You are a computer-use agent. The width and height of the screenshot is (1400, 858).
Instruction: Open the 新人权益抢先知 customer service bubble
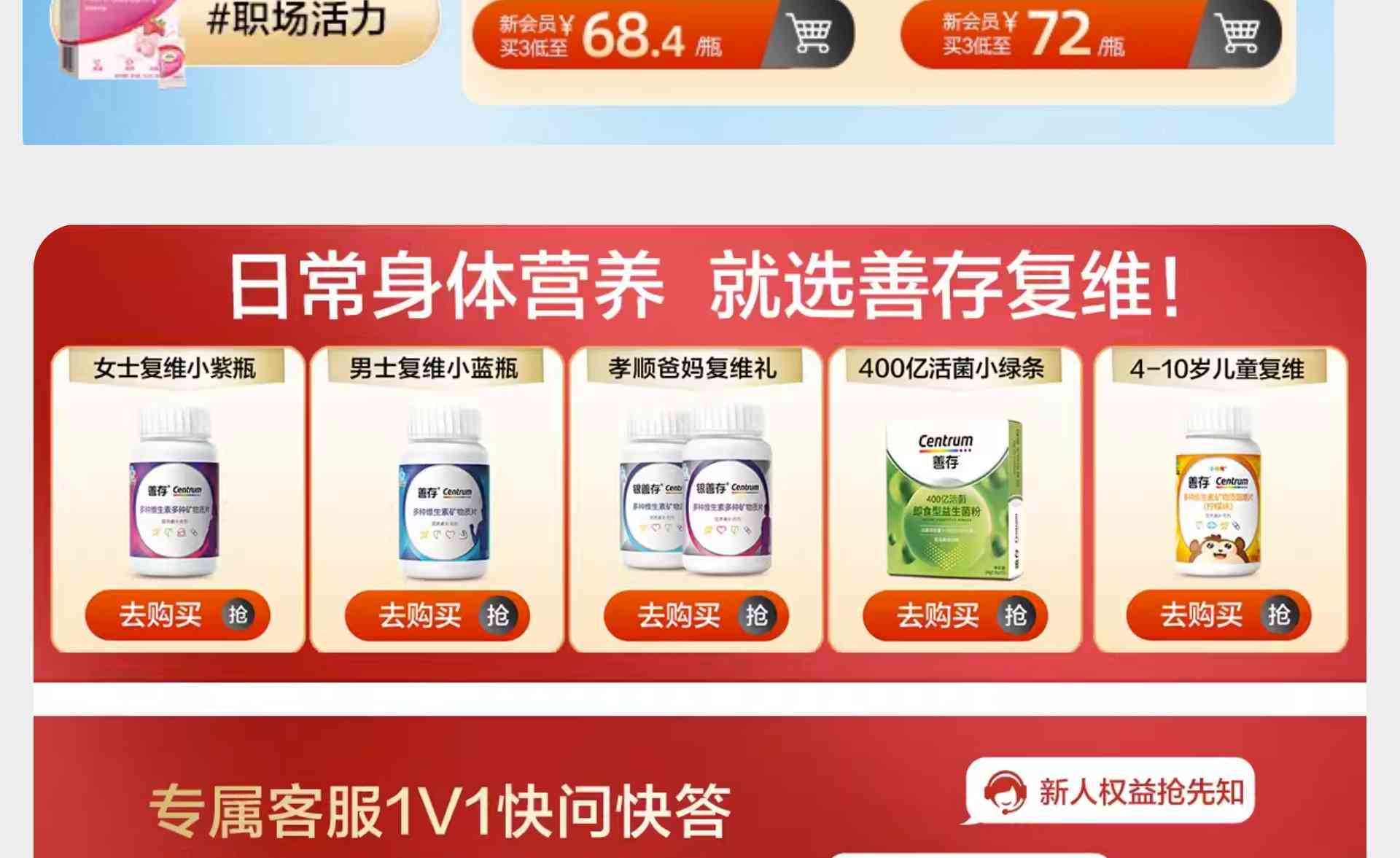(1110, 792)
